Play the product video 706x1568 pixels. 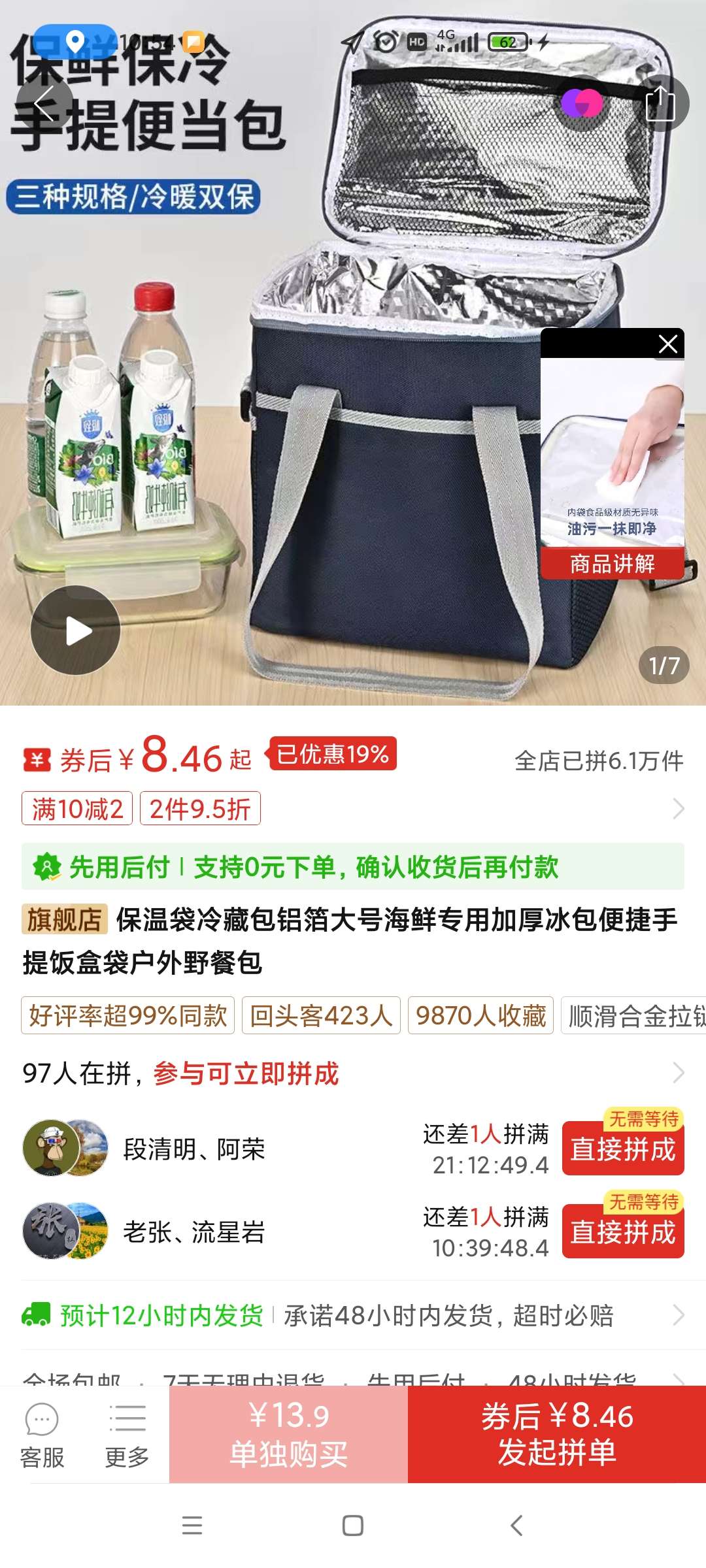point(76,630)
